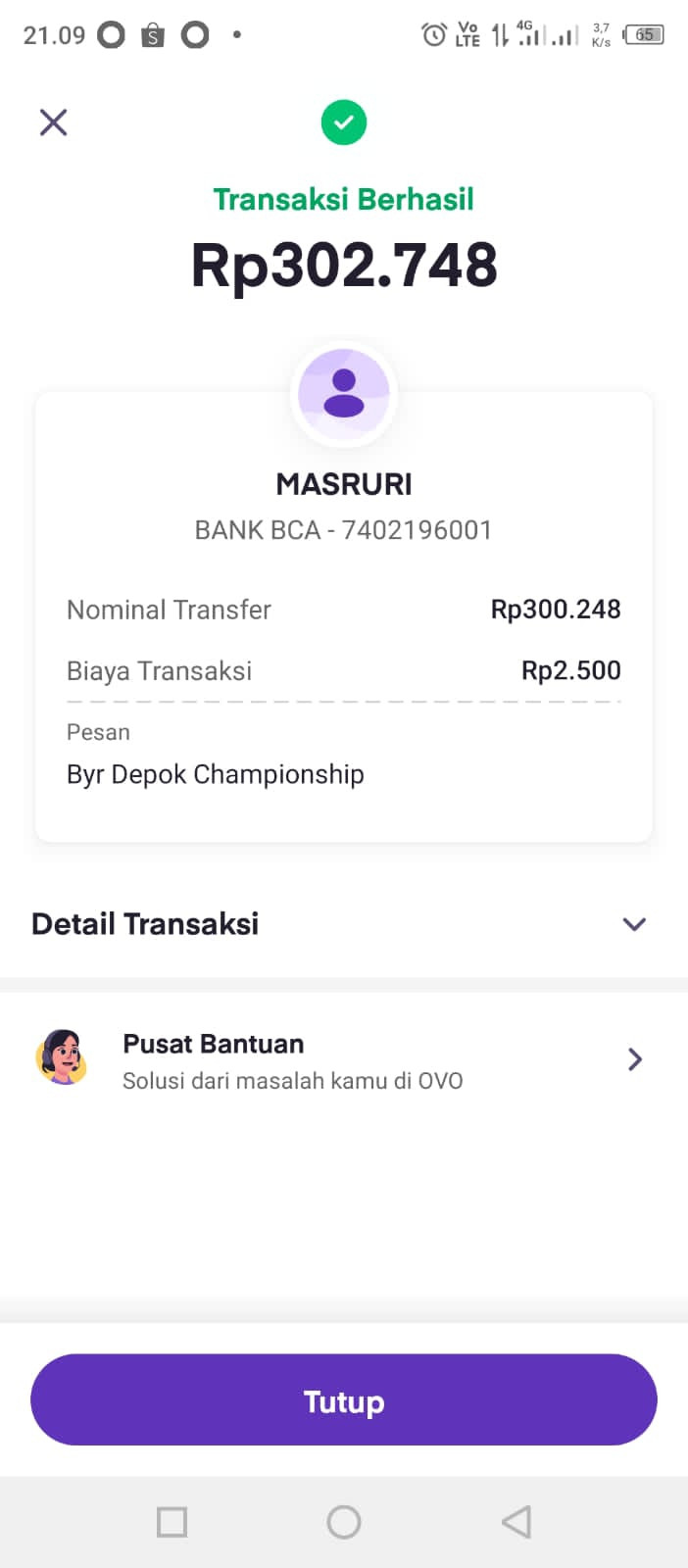Go to the system home screen
This screenshot has height=1568, width=688.
point(343,1522)
